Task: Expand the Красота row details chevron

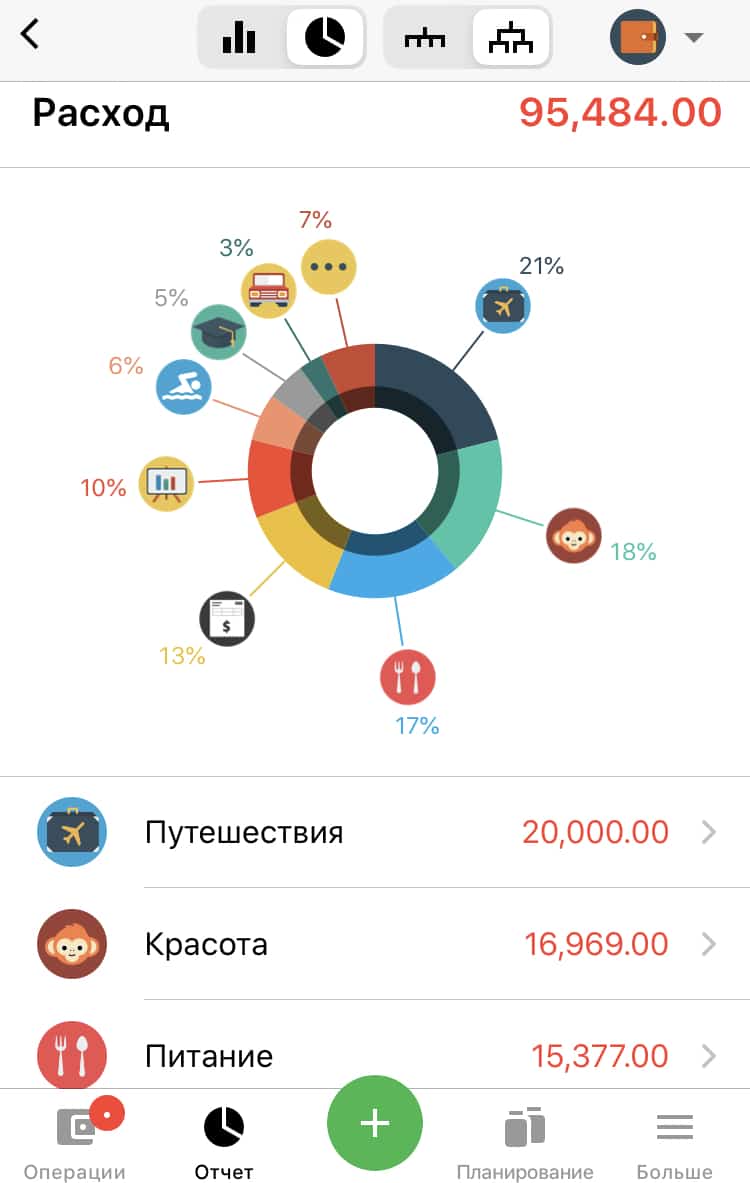Action: tap(710, 943)
